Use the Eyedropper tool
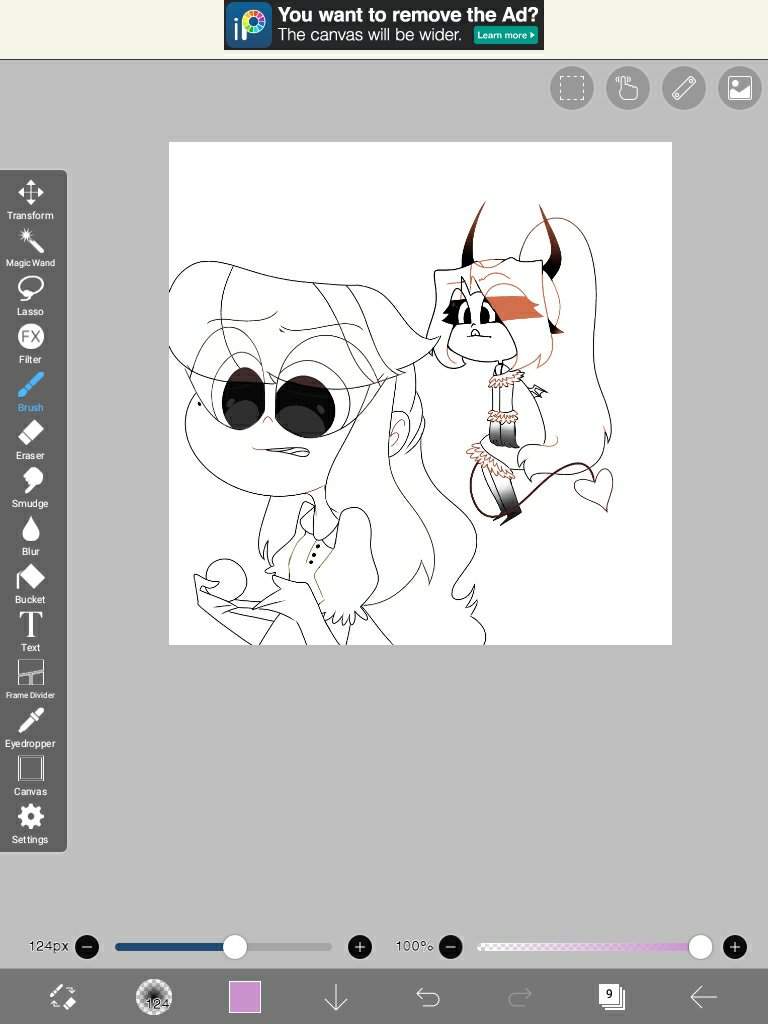The width and height of the screenshot is (768, 1024). click(30, 726)
